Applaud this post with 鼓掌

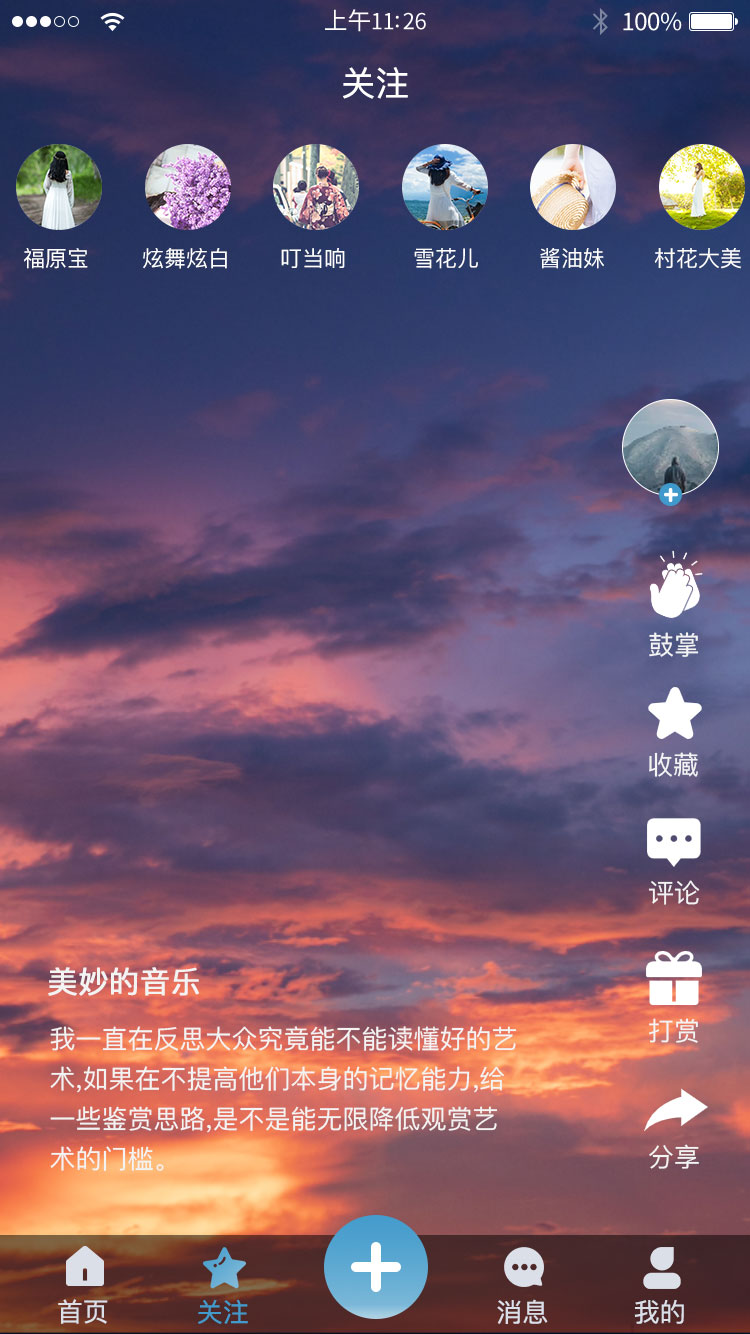[x=674, y=588]
